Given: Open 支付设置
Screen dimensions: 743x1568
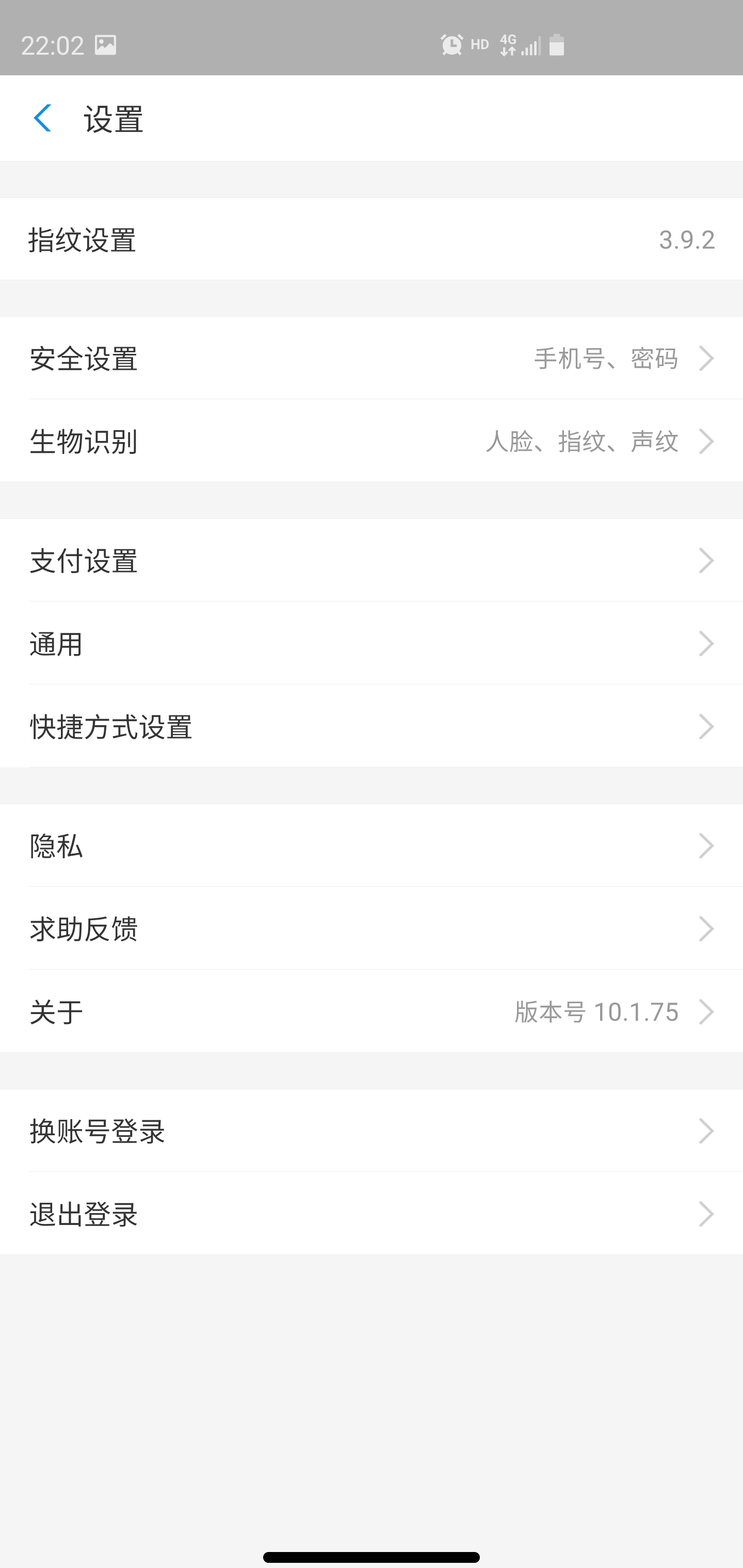Looking at the screenshot, I should coord(372,560).
